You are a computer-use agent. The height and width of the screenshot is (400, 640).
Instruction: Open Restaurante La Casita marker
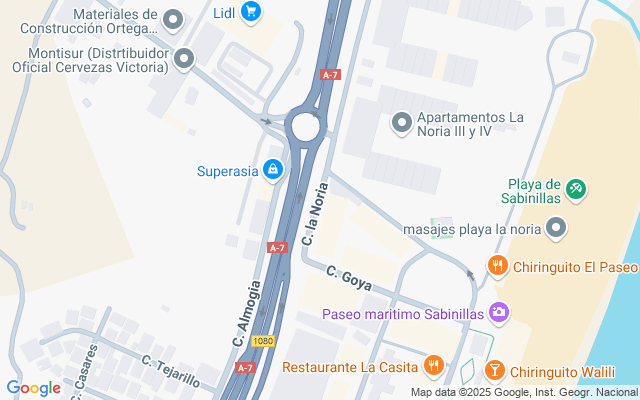(x=432, y=366)
